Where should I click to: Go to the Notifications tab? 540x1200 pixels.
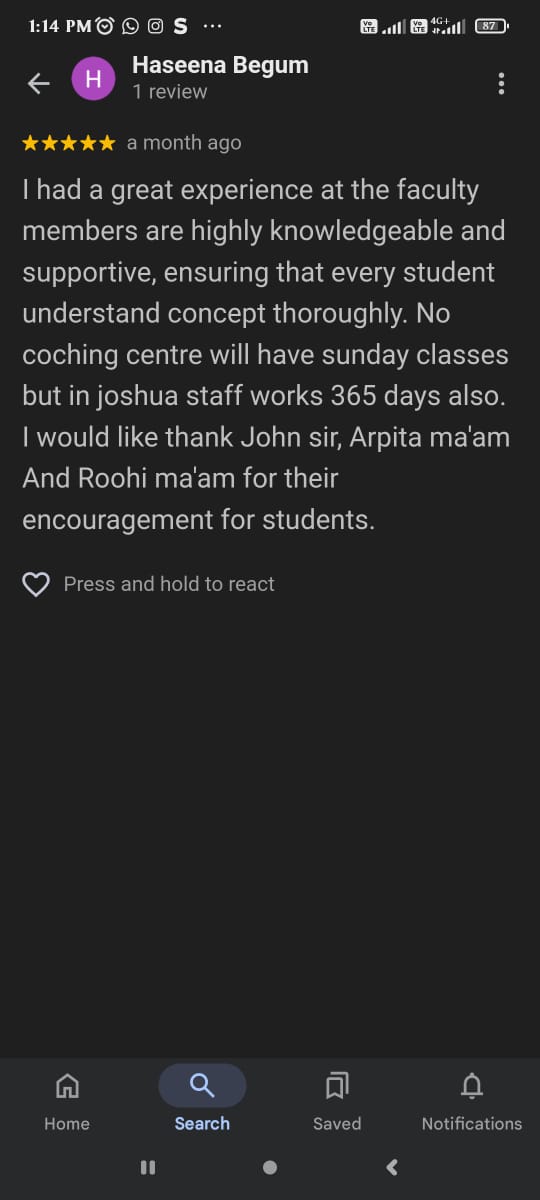pyautogui.click(x=472, y=1099)
